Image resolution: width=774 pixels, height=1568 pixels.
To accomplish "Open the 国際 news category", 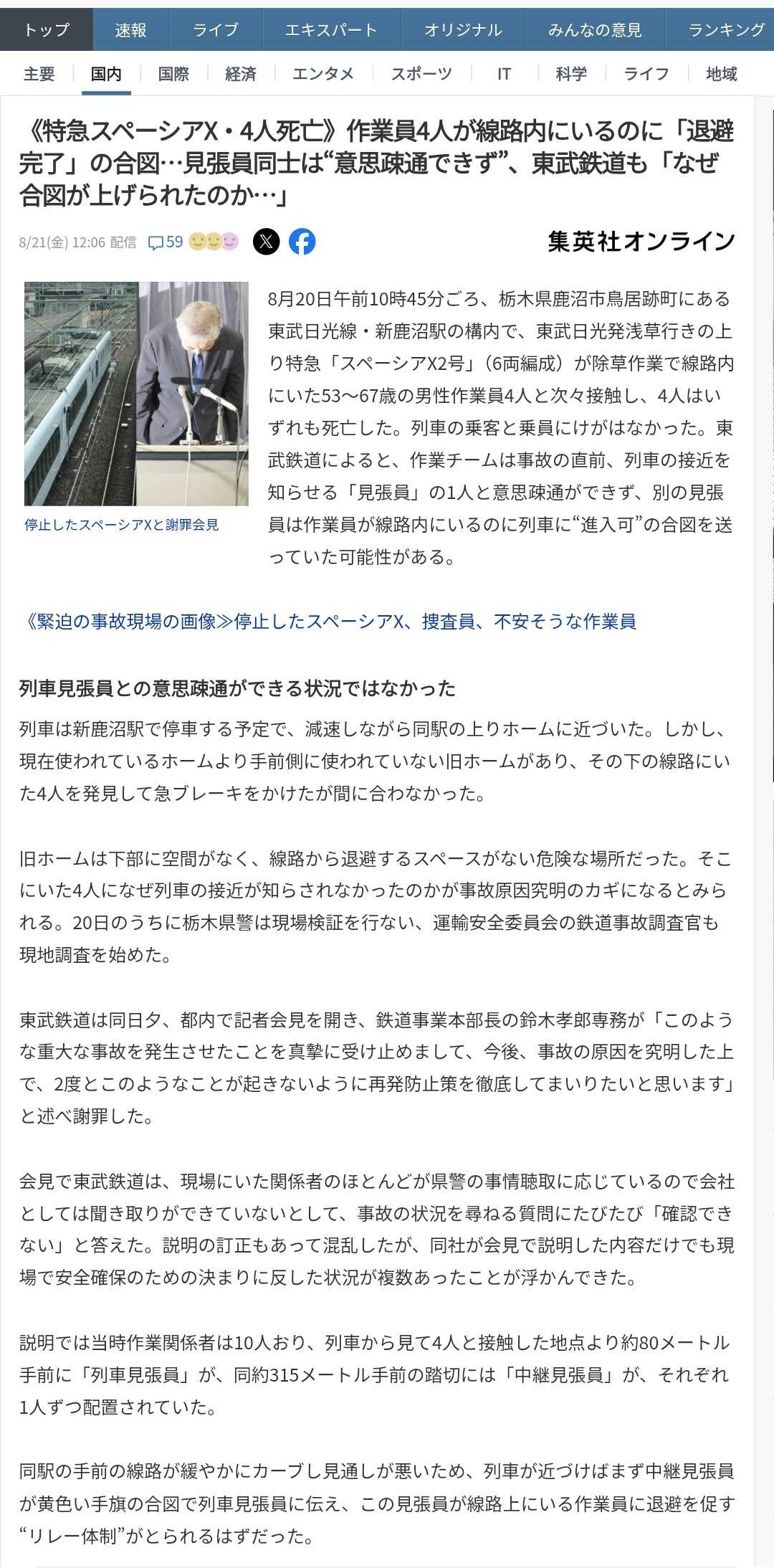I will pyautogui.click(x=173, y=74).
